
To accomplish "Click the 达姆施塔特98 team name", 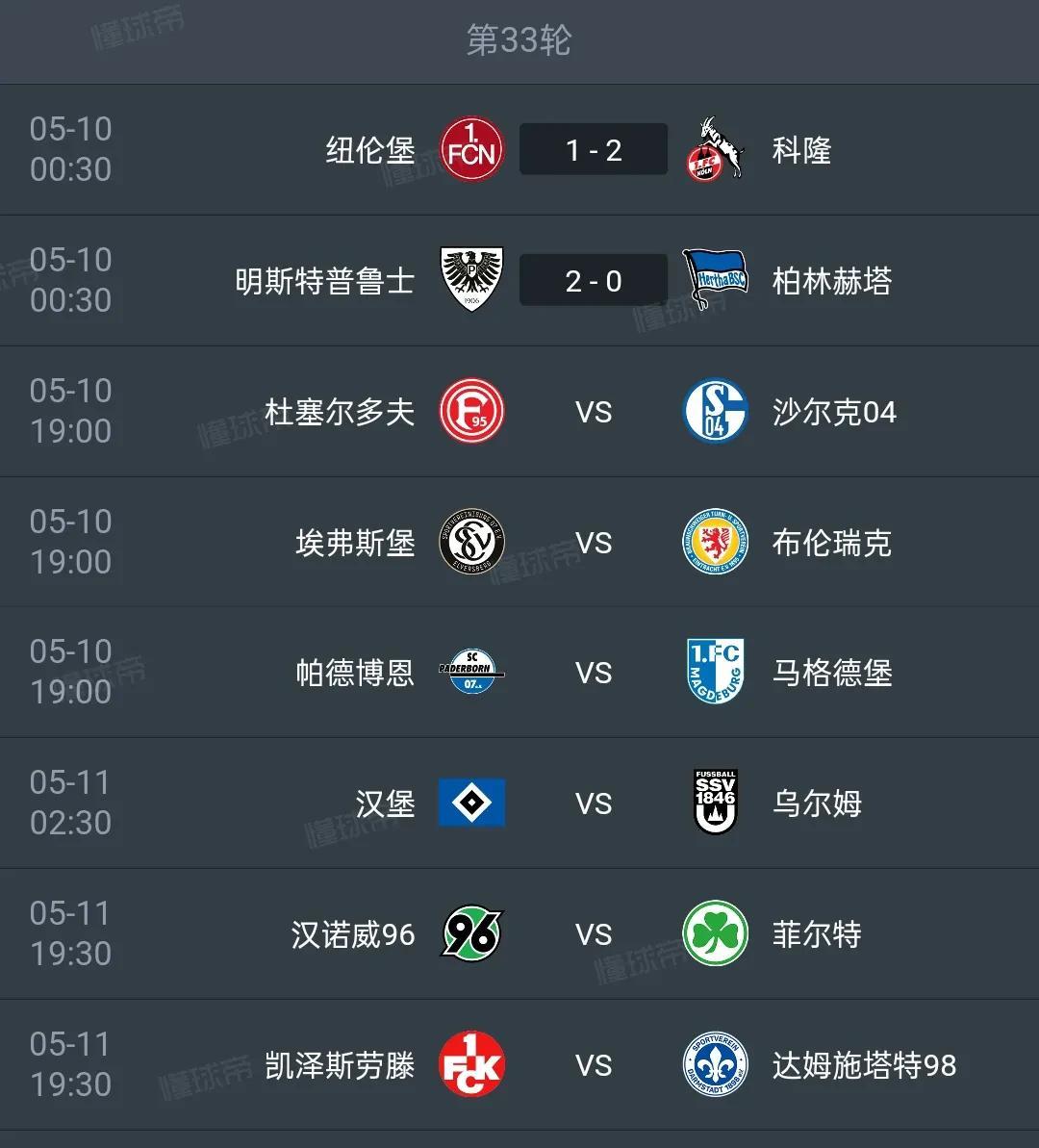I will coord(862,1065).
